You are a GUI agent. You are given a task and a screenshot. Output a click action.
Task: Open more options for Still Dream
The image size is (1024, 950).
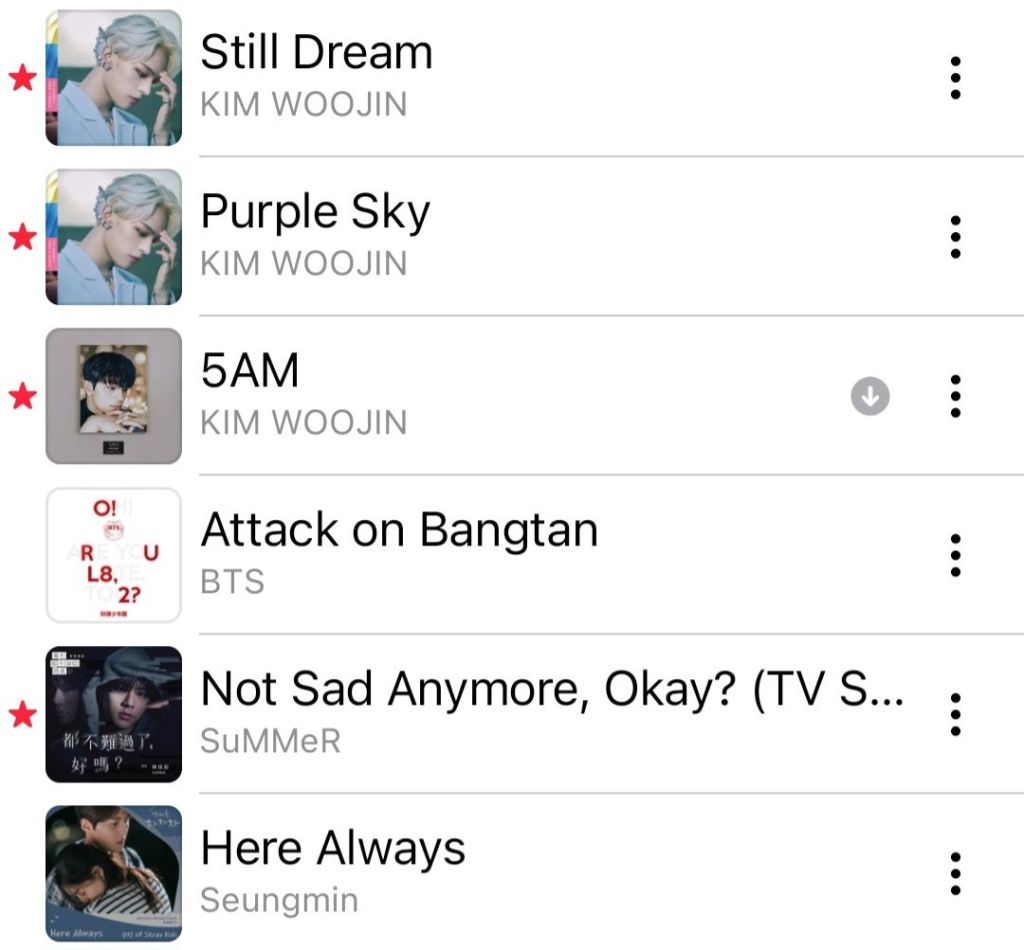956,78
